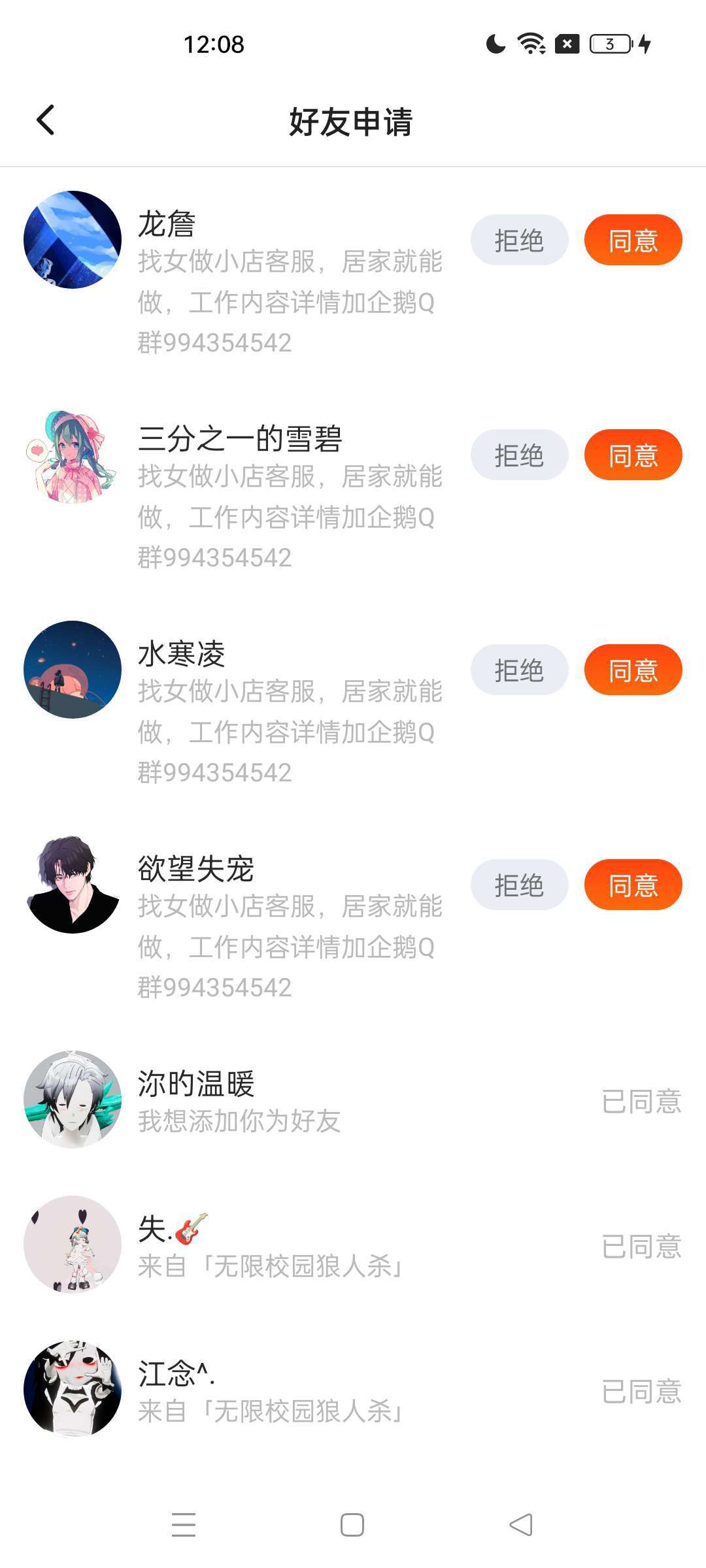Open the recent apps menu

point(184,1525)
